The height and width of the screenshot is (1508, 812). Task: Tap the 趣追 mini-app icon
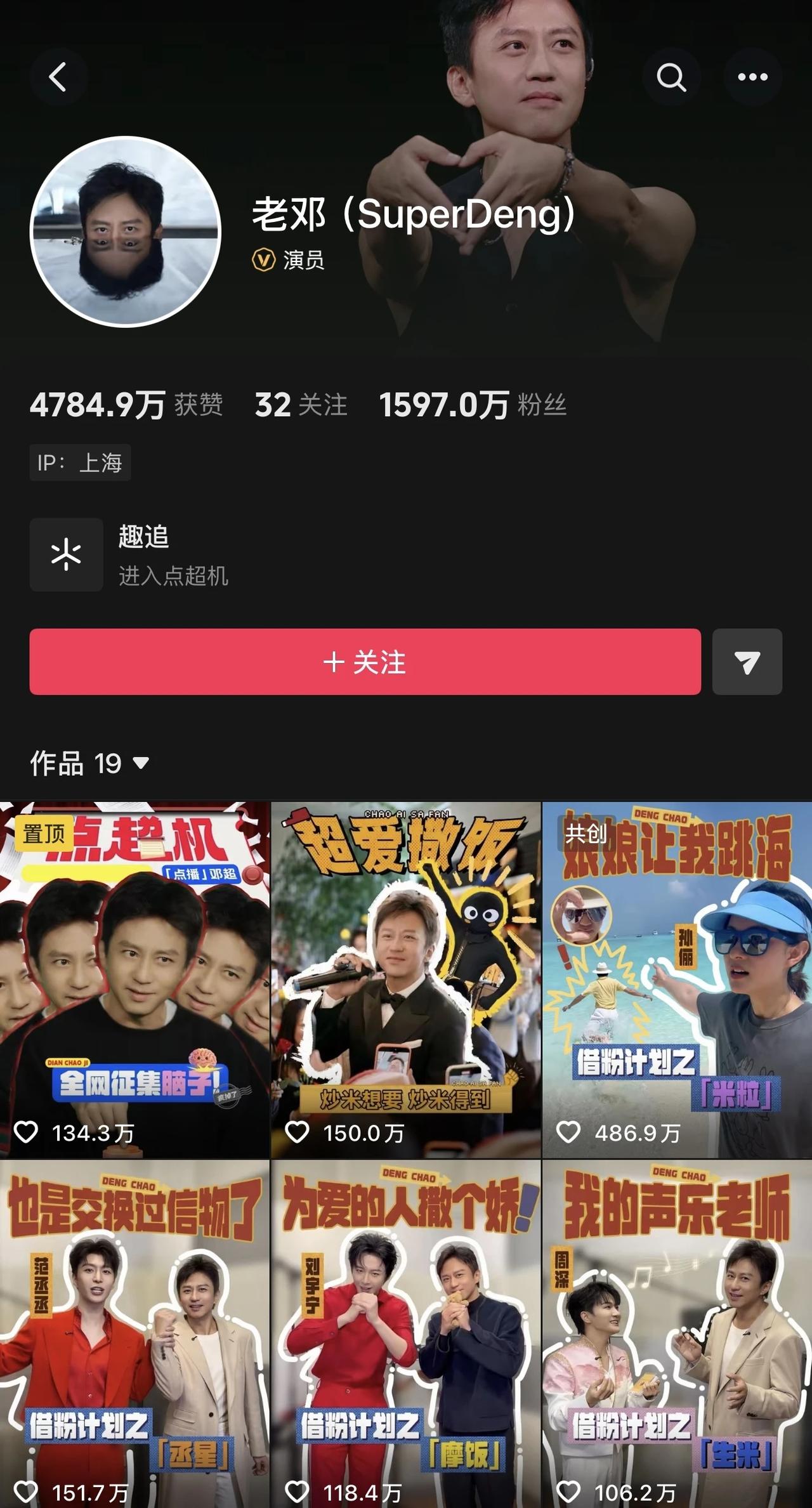(x=66, y=554)
